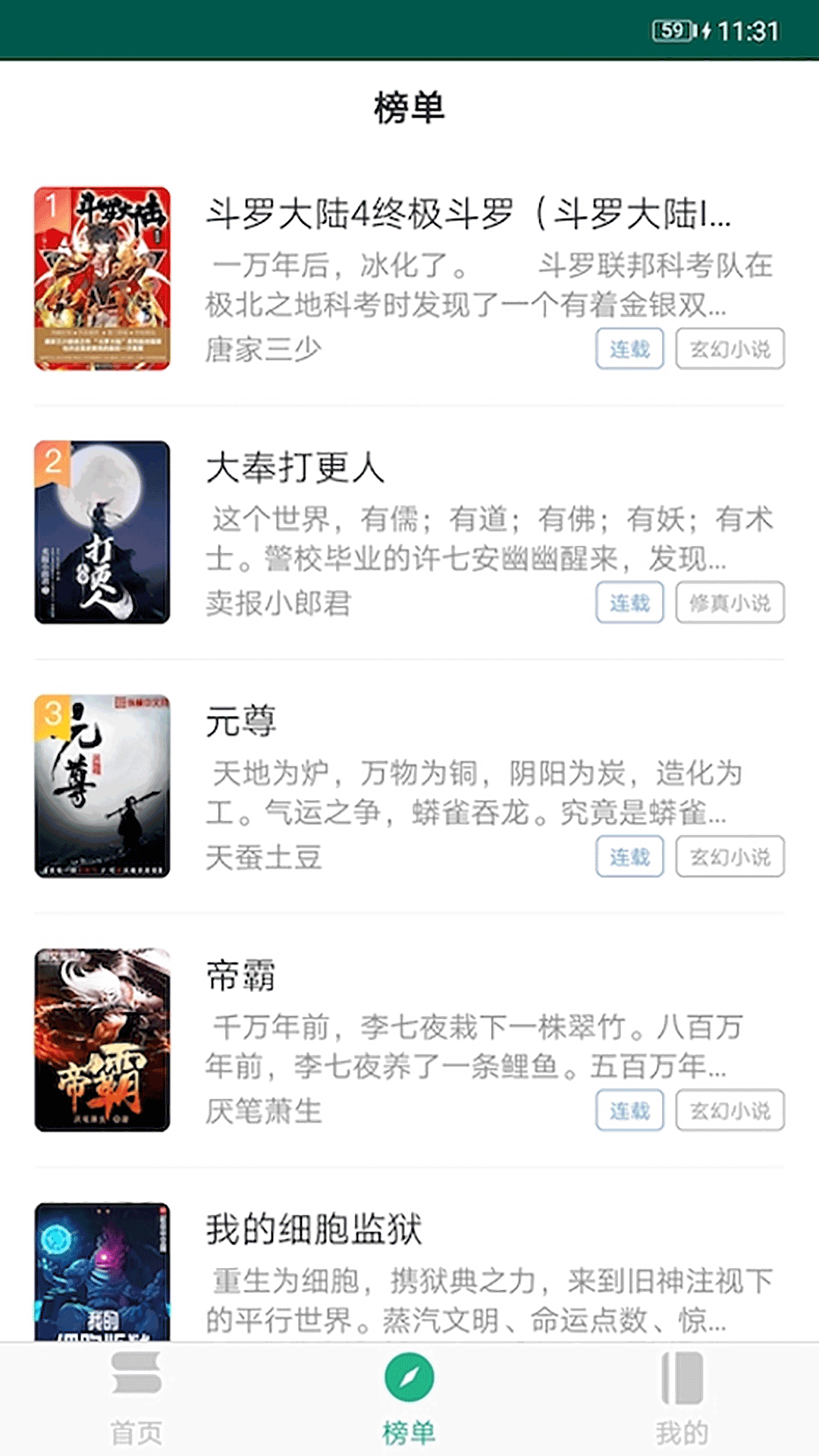This screenshot has height=1456, width=819.
Task: Switch to the 首页 tab
Action: click(x=136, y=1398)
